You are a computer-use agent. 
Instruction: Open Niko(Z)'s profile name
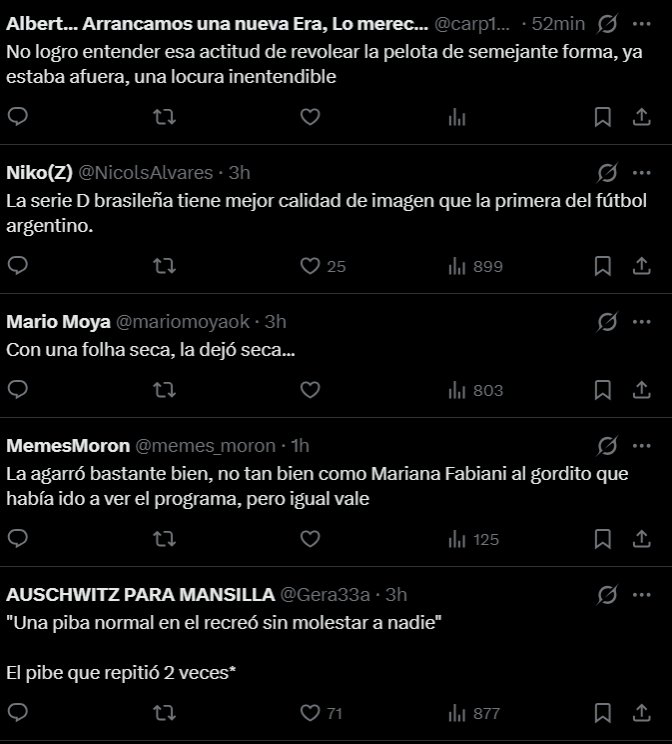[39, 173]
